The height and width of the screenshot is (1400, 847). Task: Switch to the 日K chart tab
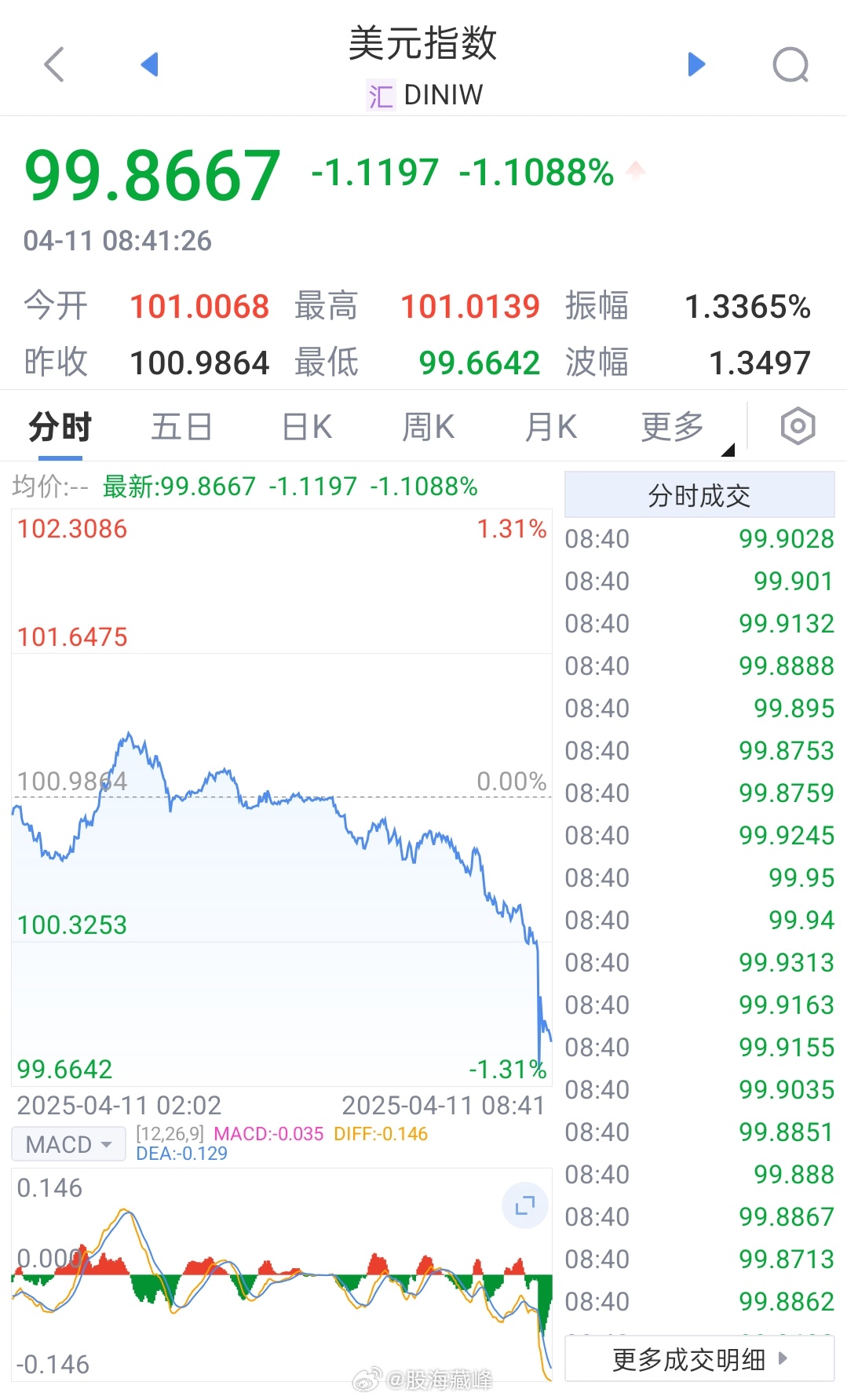click(307, 428)
